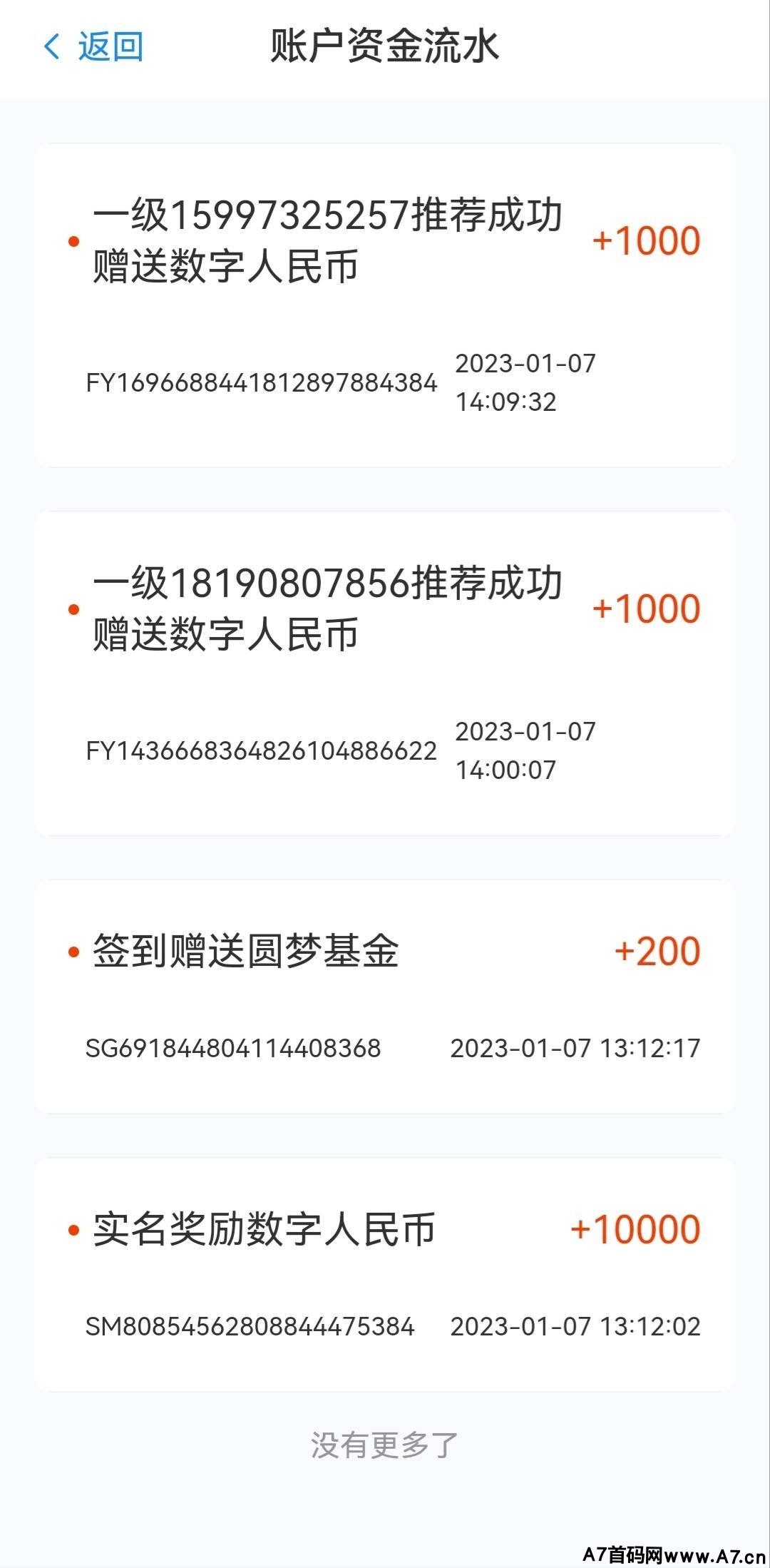
Task: Open the 18190807856 recommendation record card
Action: [x=385, y=671]
